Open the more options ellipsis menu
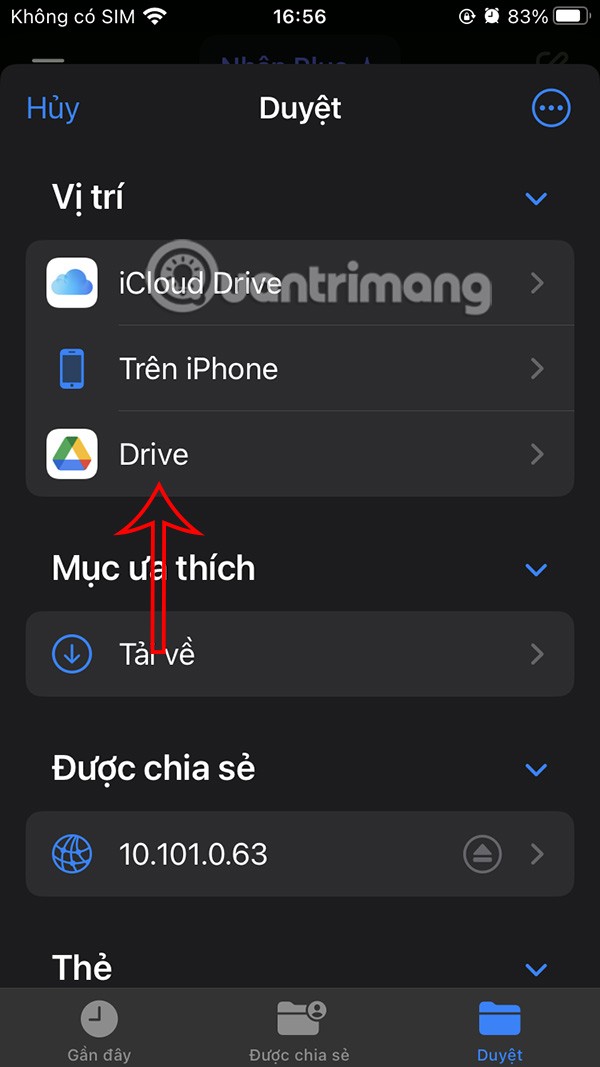The height and width of the screenshot is (1067, 600). point(551,108)
